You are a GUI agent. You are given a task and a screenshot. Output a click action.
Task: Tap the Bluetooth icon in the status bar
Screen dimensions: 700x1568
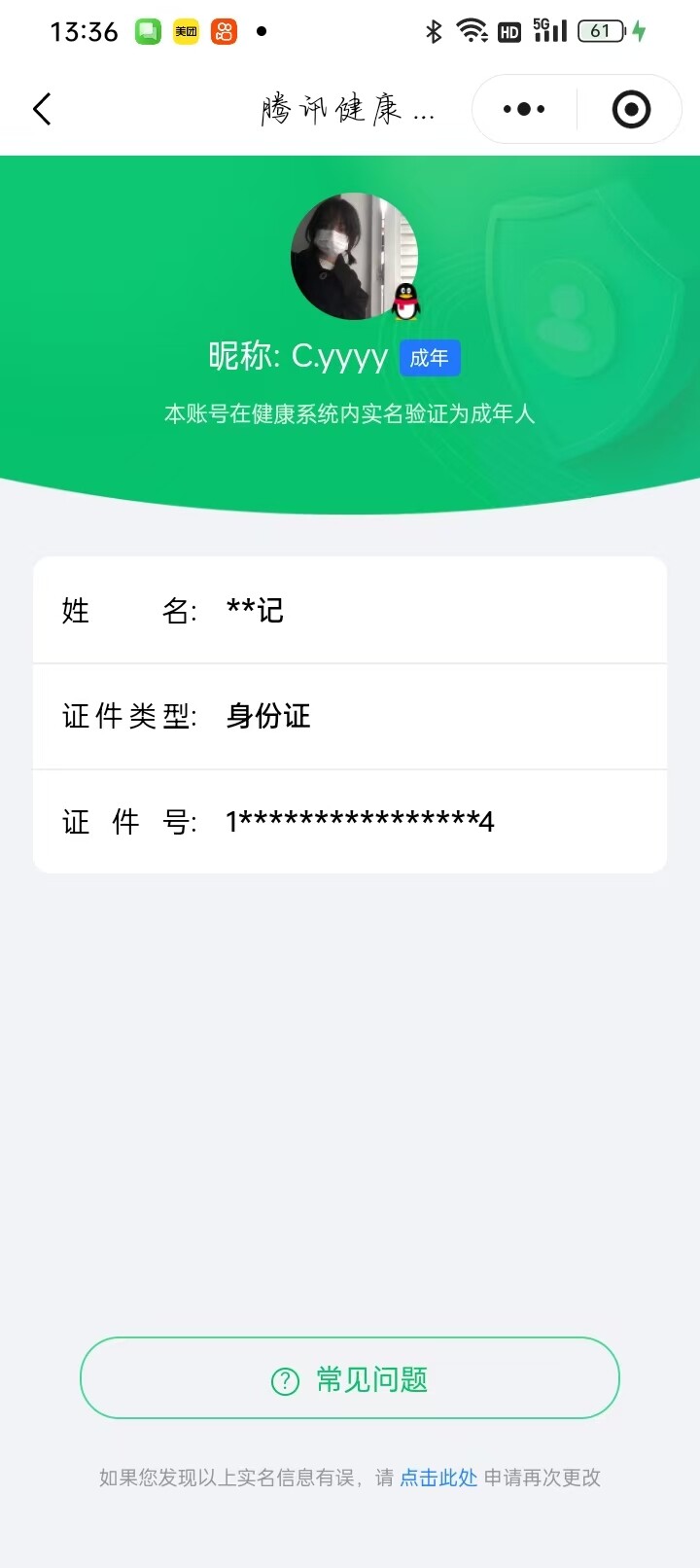[435, 30]
